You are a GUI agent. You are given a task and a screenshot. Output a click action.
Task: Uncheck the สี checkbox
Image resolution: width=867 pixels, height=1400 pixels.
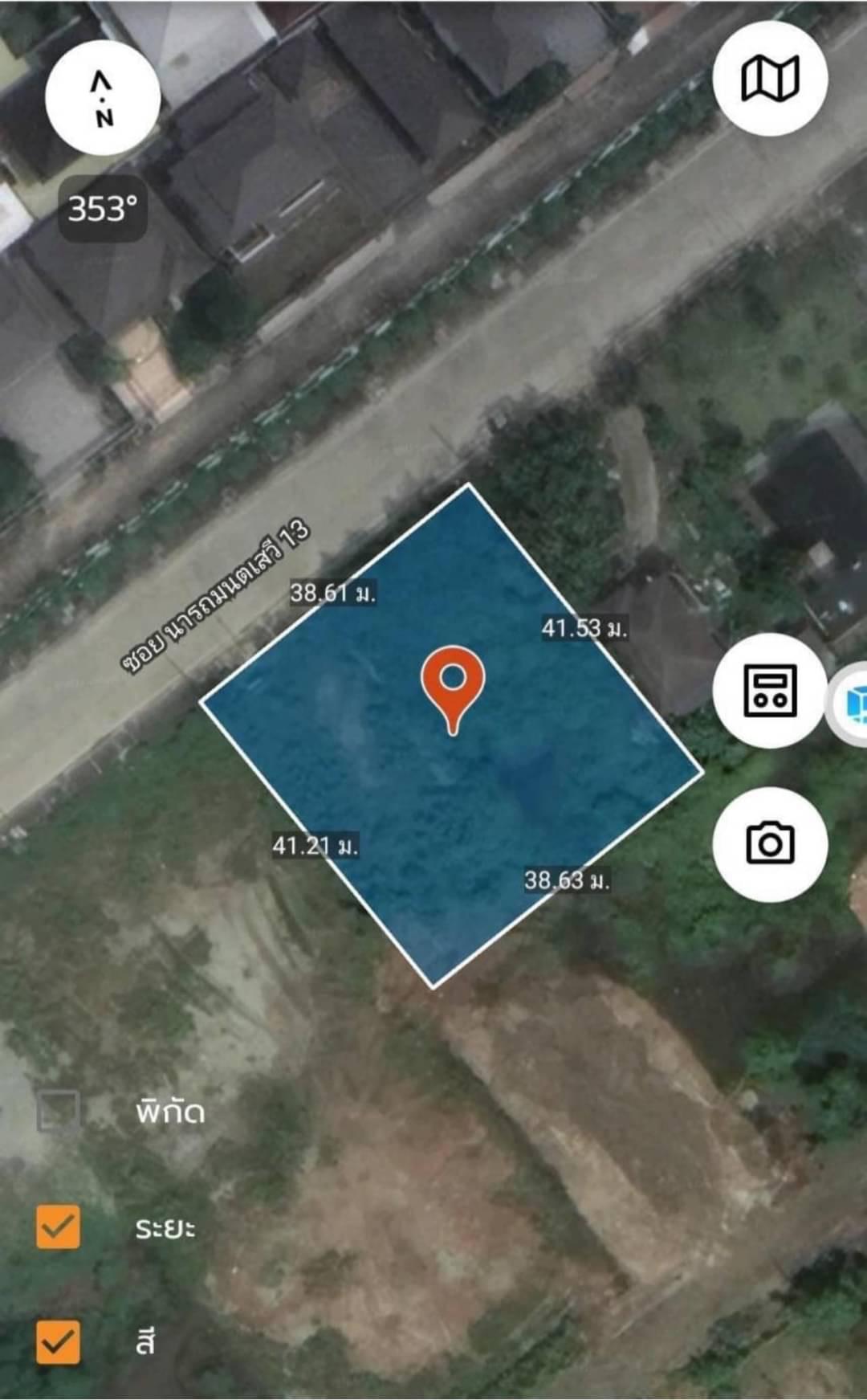59,1342
